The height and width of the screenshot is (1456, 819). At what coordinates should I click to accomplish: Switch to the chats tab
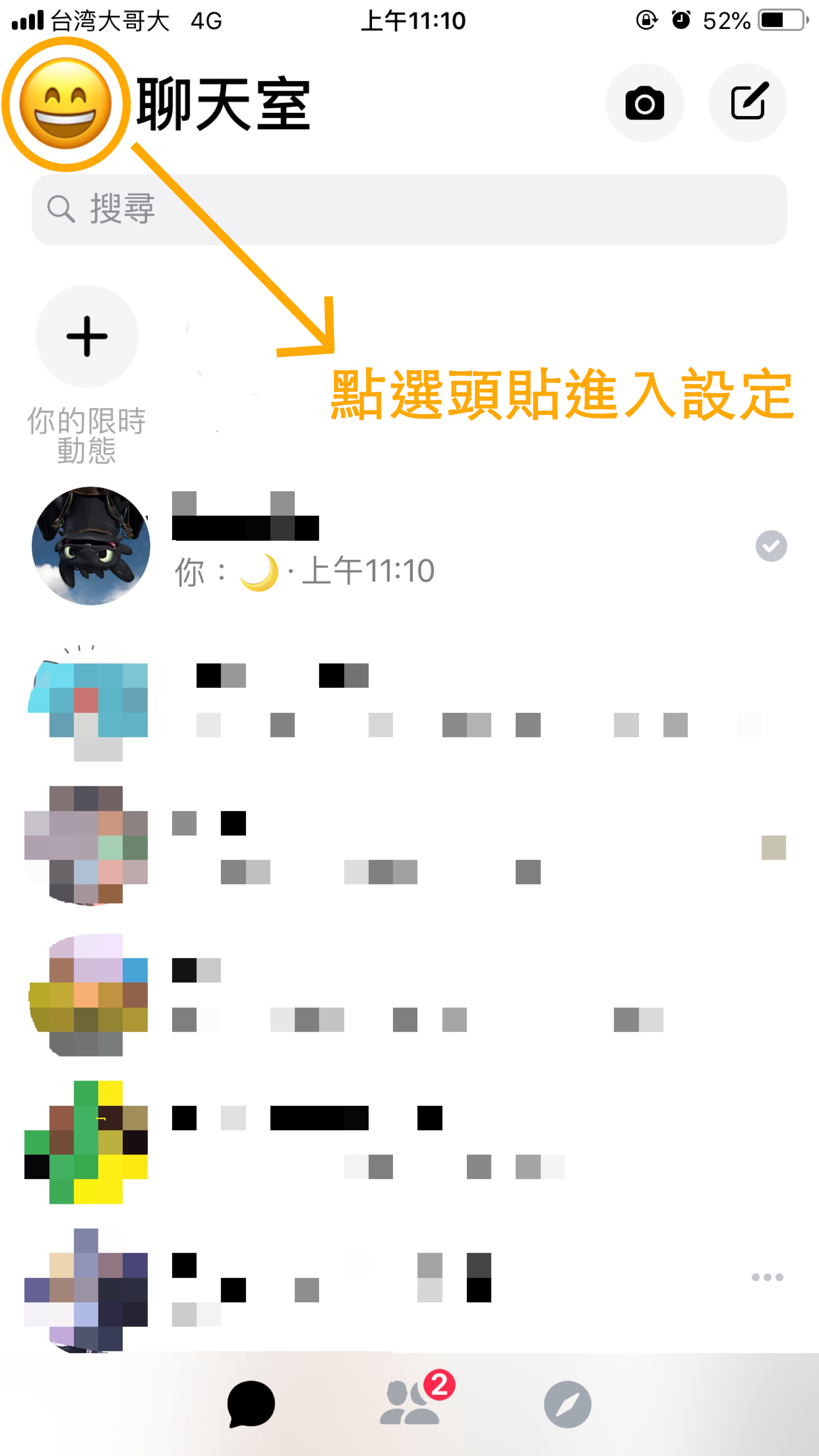click(x=251, y=1403)
